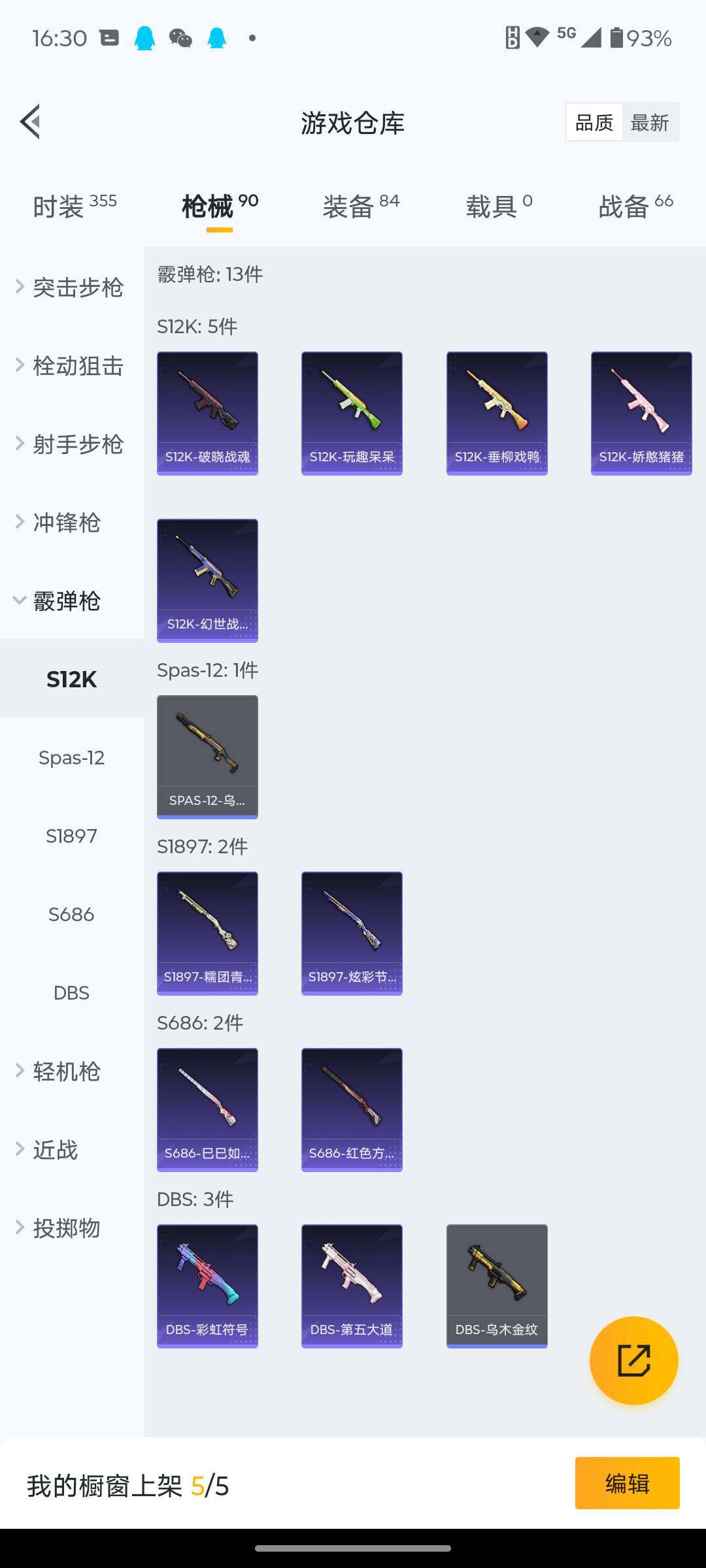
Task: Switch to the 装备 tab
Action: [x=360, y=206]
